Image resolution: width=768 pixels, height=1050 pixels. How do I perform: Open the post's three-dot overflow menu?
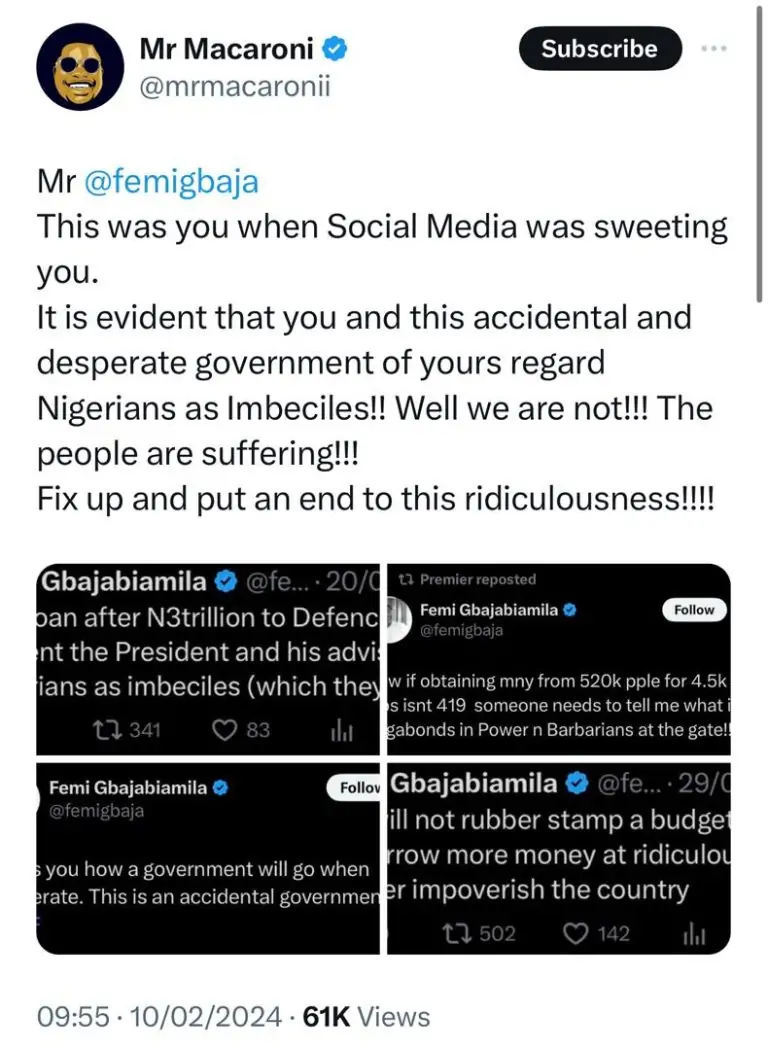pos(713,48)
